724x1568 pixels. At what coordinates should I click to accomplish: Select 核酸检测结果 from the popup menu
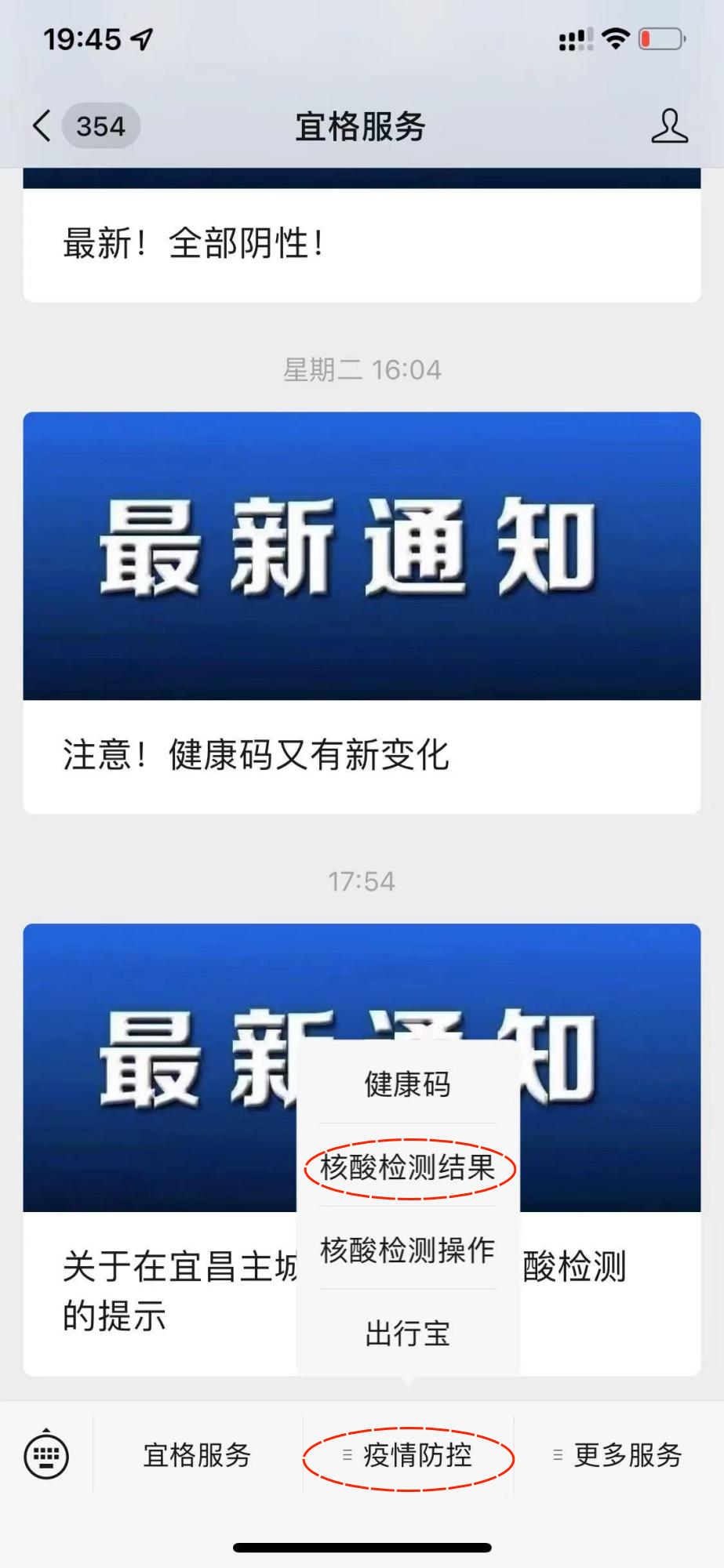pyautogui.click(x=408, y=1167)
